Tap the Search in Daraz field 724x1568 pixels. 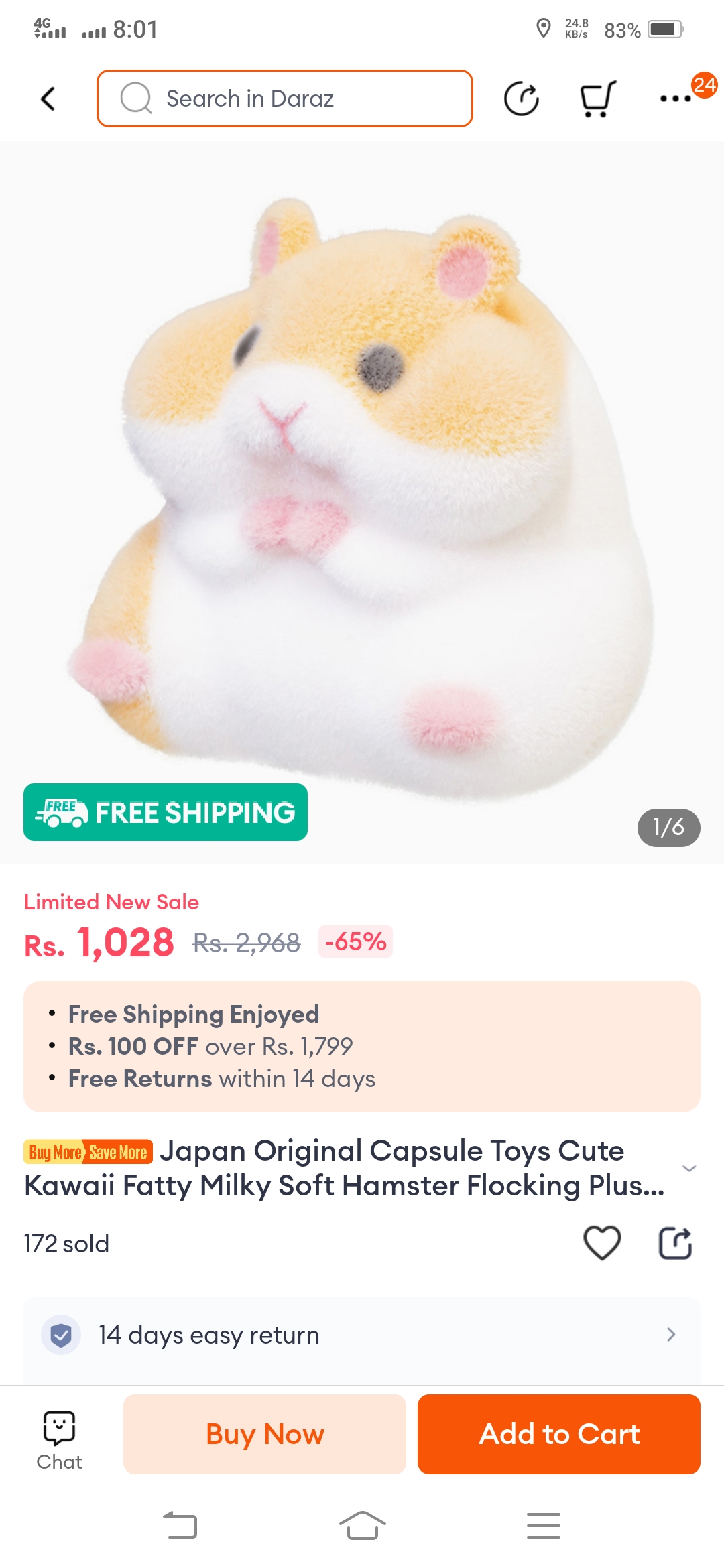click(285, 99)
